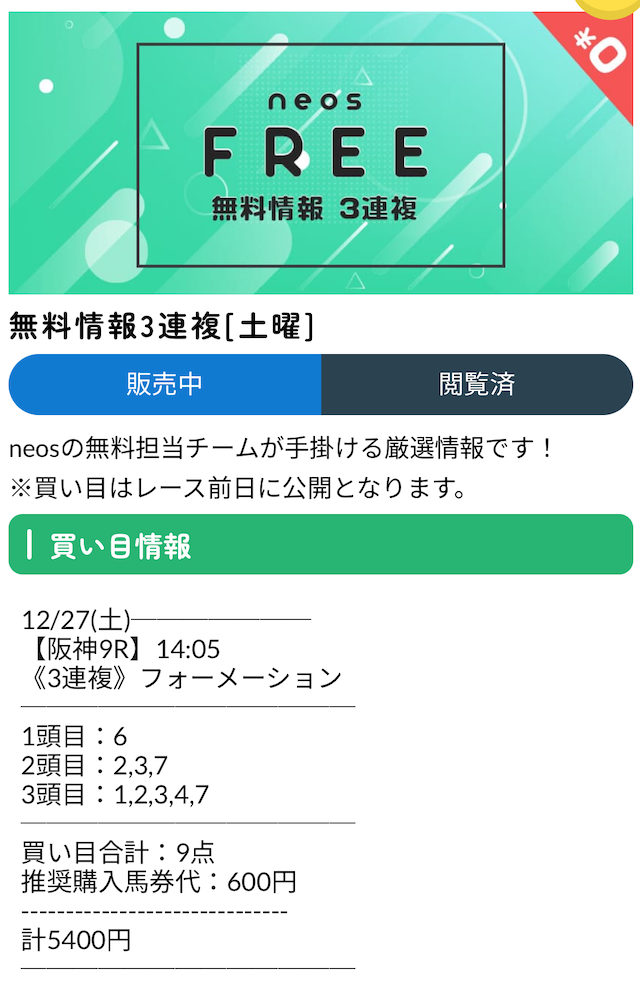Tap the 閲覧済 button
This screenshot has width=640, height=997.
point(477,384)
